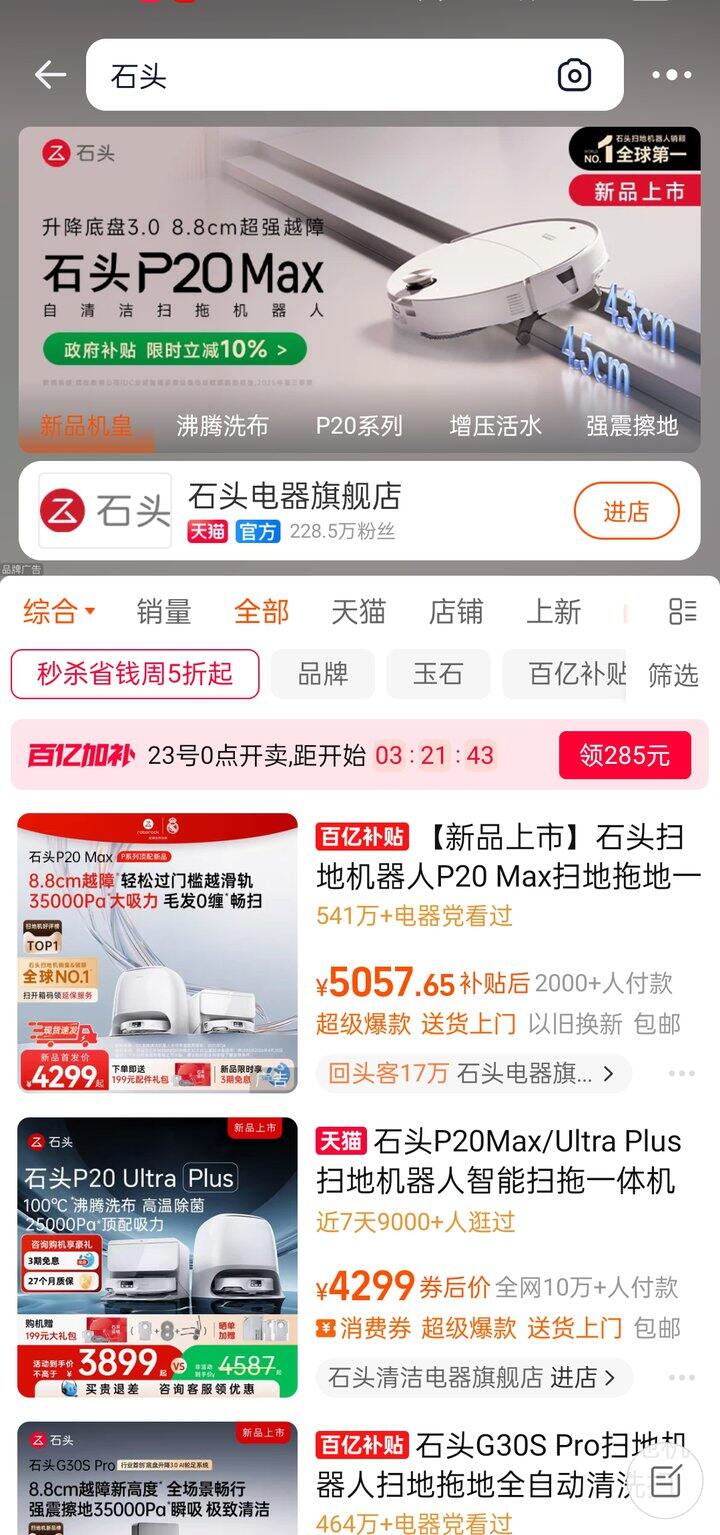This screenshot has width=720, height=1535.
Task: Expand the 综合 sort dropdown
Action: pyautogui.click(x=59, y=611)
